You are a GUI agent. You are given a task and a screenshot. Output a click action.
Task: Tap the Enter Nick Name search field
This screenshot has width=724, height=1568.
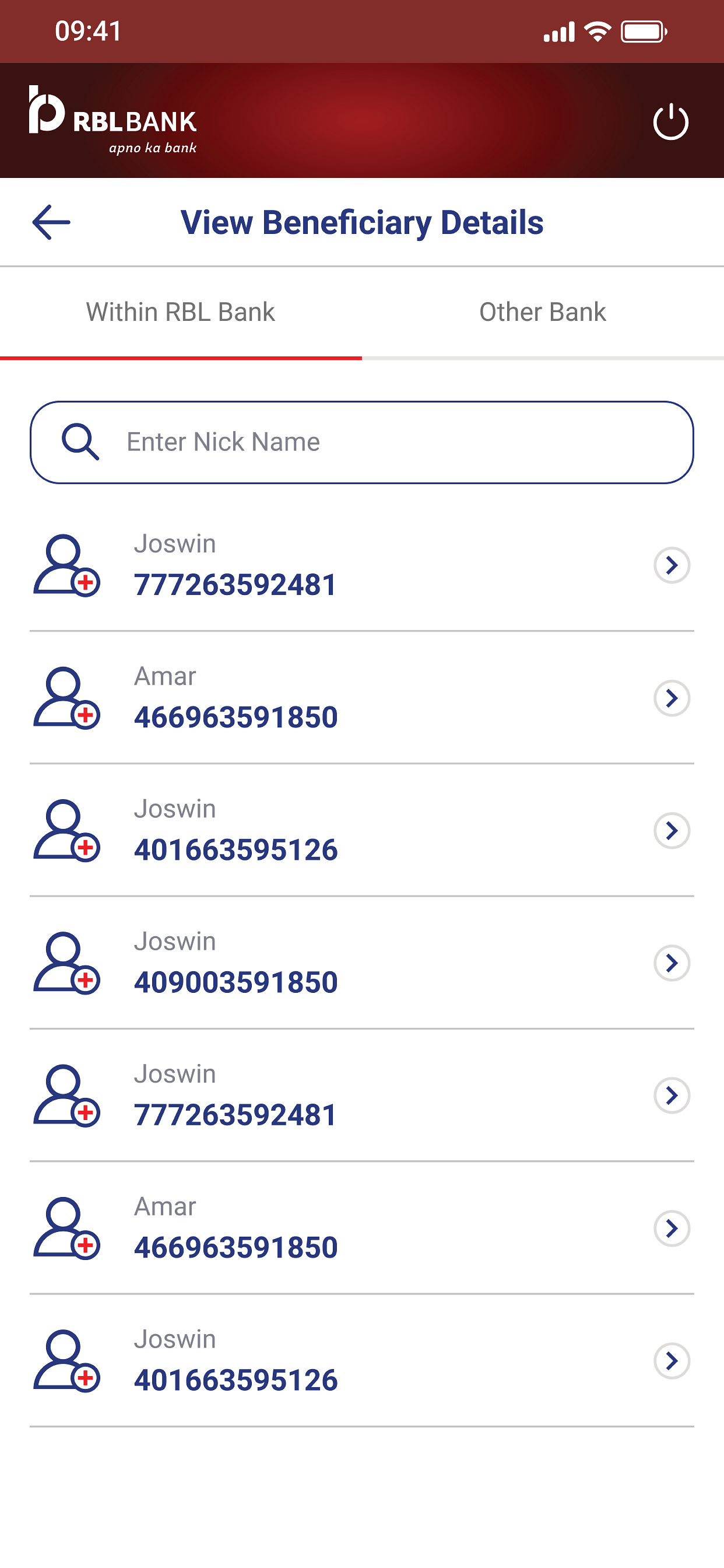(362, 443)
